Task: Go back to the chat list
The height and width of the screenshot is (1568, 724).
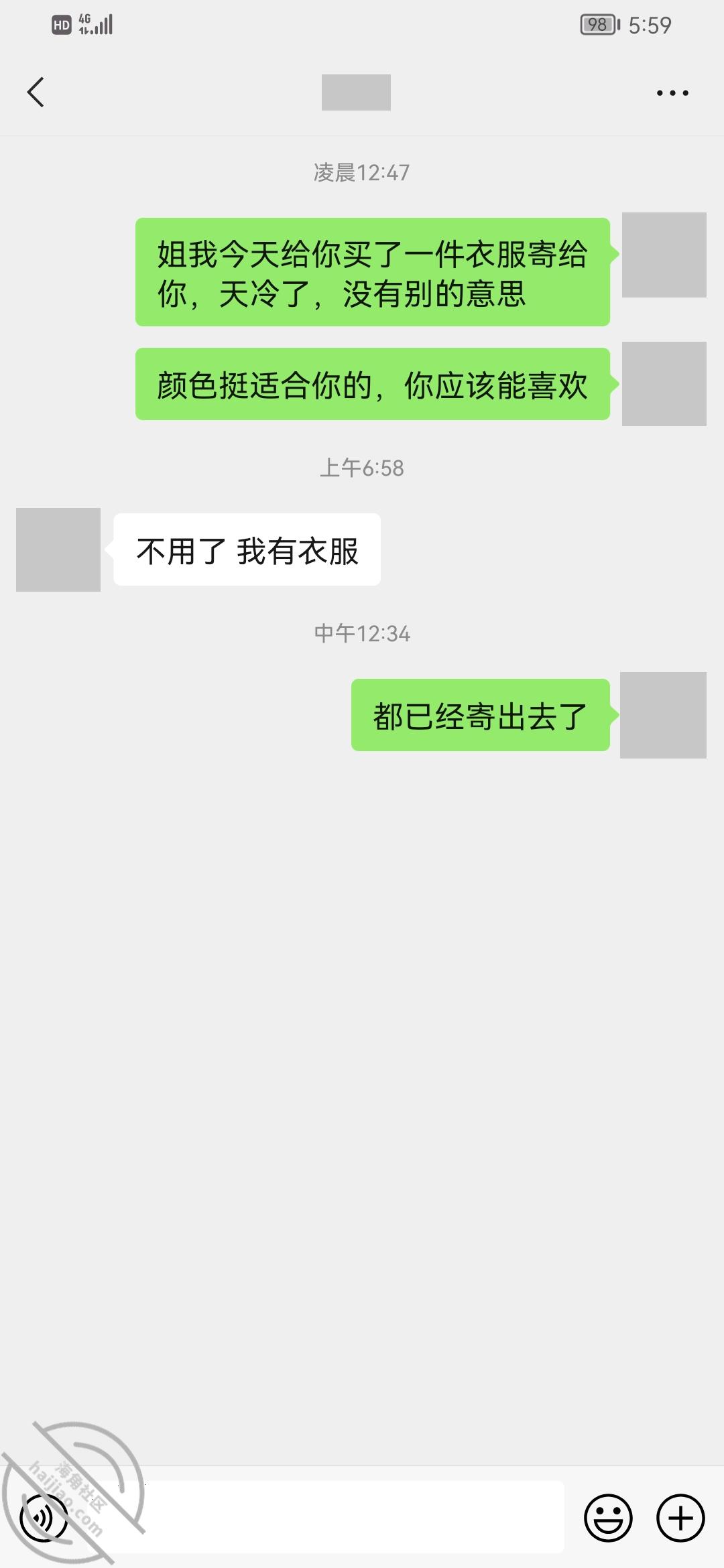Action: [x=36, y=92]
